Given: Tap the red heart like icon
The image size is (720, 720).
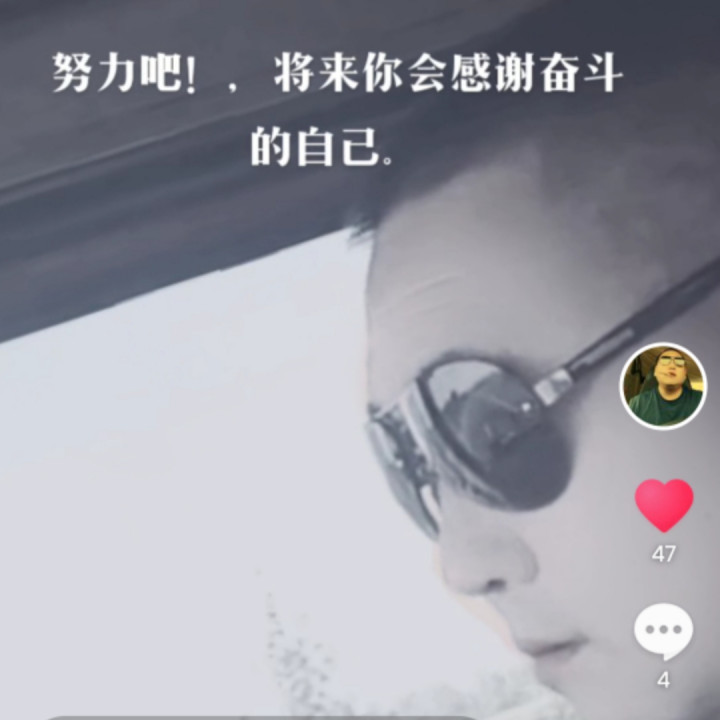Looking at the screenshot, I should tap(664, 505).
